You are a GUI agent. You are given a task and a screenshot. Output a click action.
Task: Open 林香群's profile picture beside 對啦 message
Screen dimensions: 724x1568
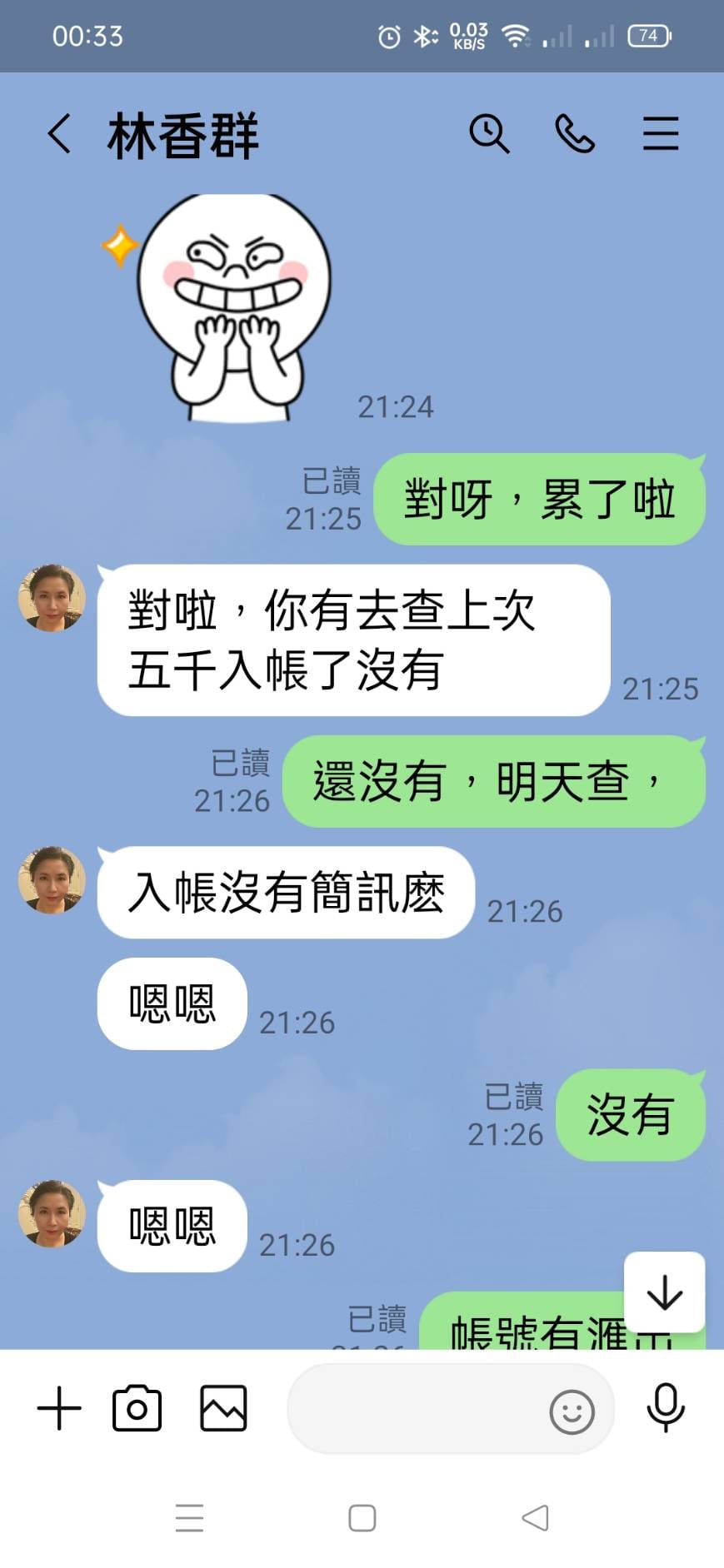click(x=52, y=598)
